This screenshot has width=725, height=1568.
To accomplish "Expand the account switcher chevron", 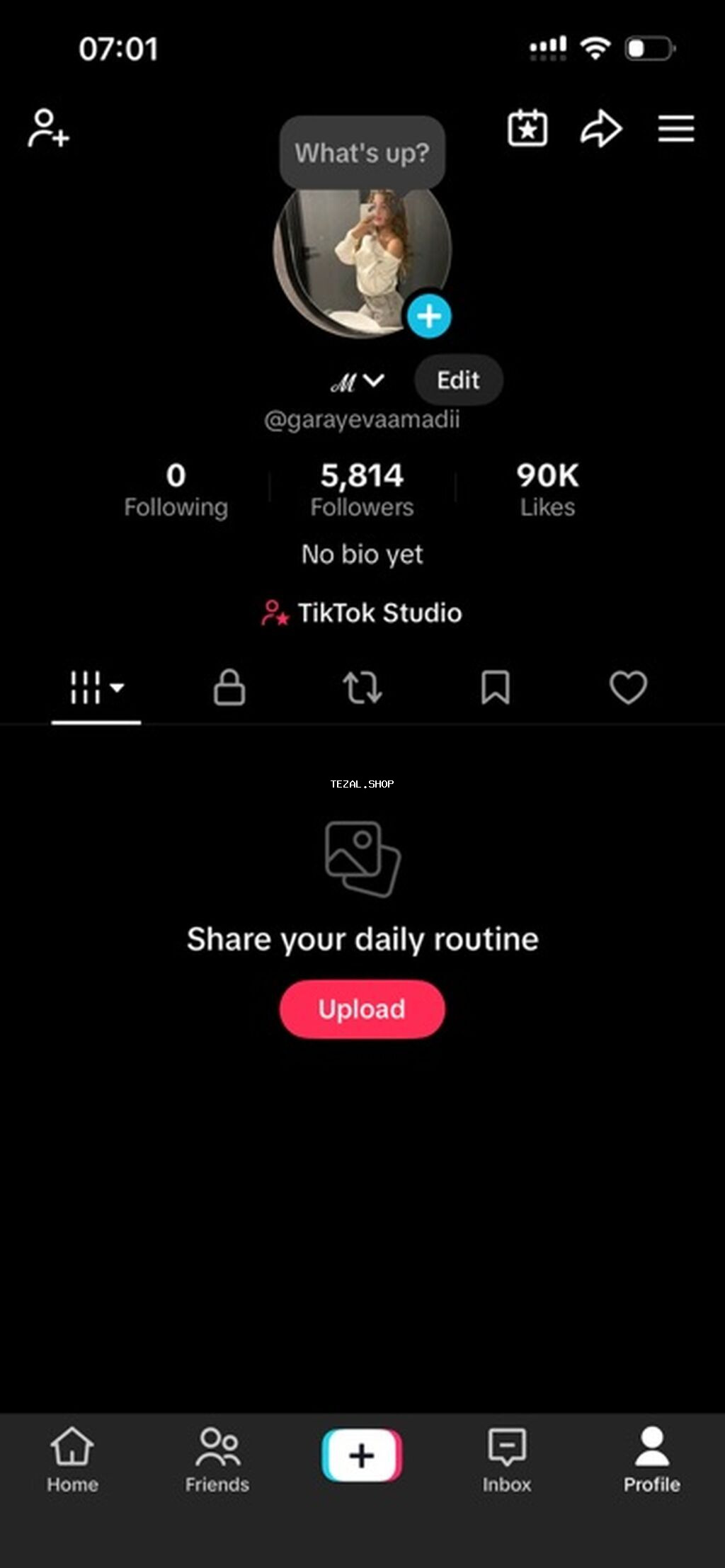I will click(x=376, y=380).
